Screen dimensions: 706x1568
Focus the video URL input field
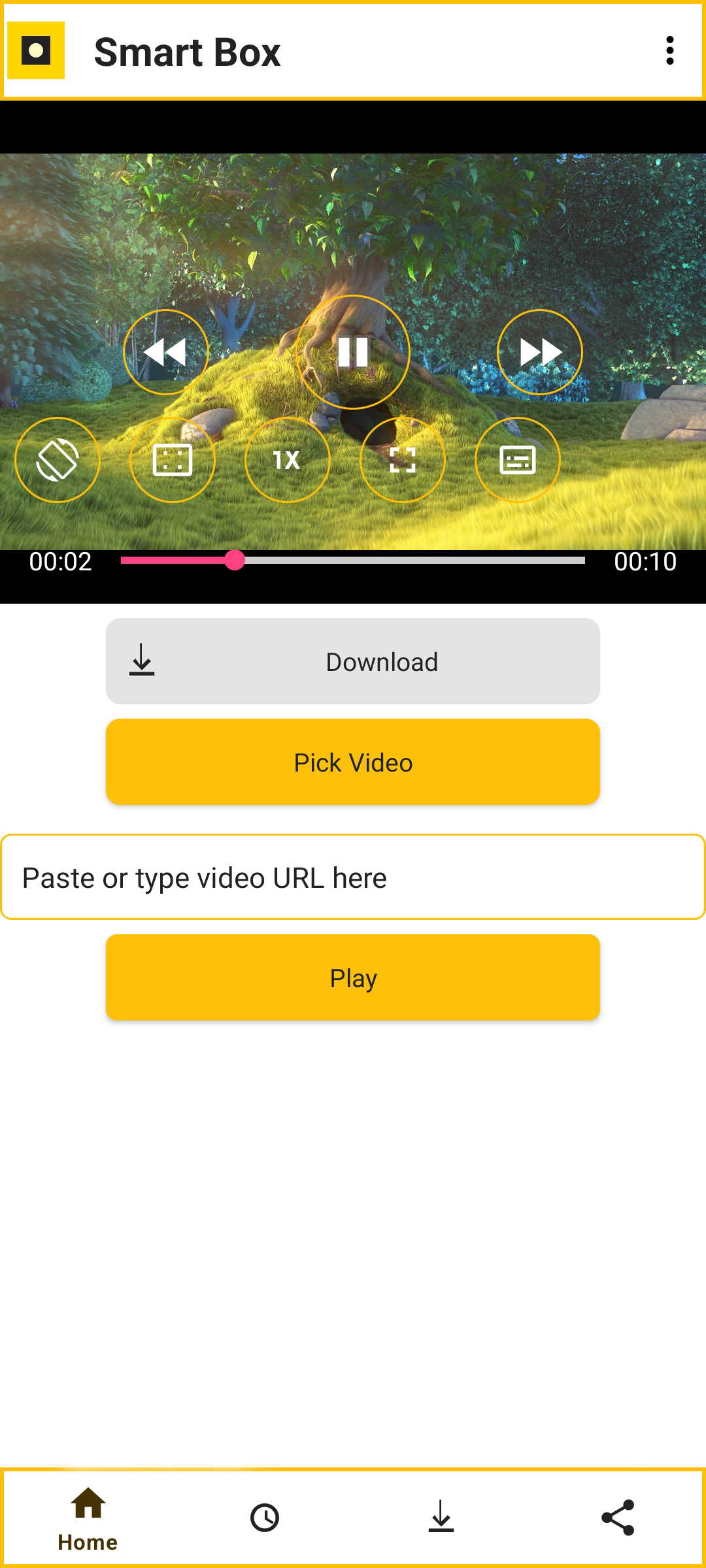(353, 877)
